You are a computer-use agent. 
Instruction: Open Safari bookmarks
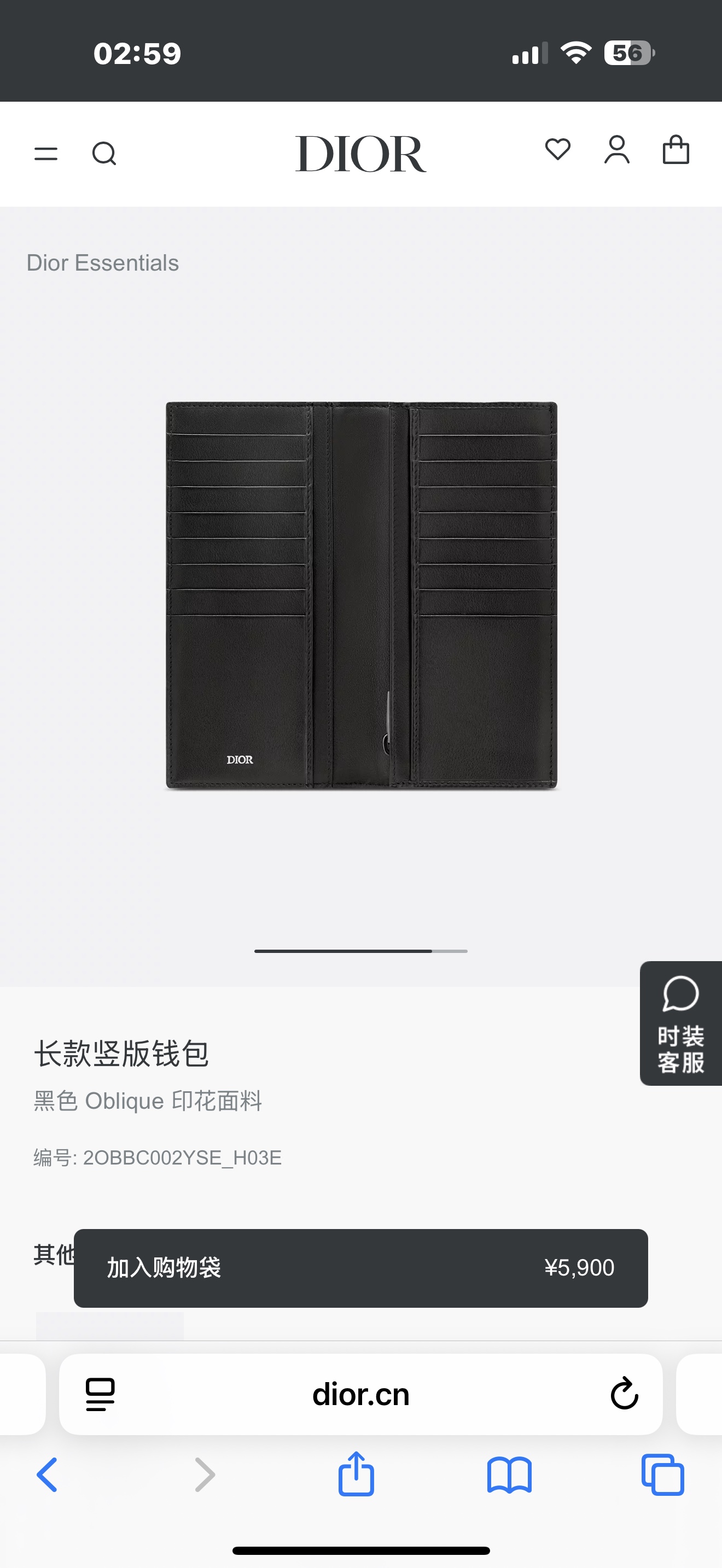[x=510, y=1475]
